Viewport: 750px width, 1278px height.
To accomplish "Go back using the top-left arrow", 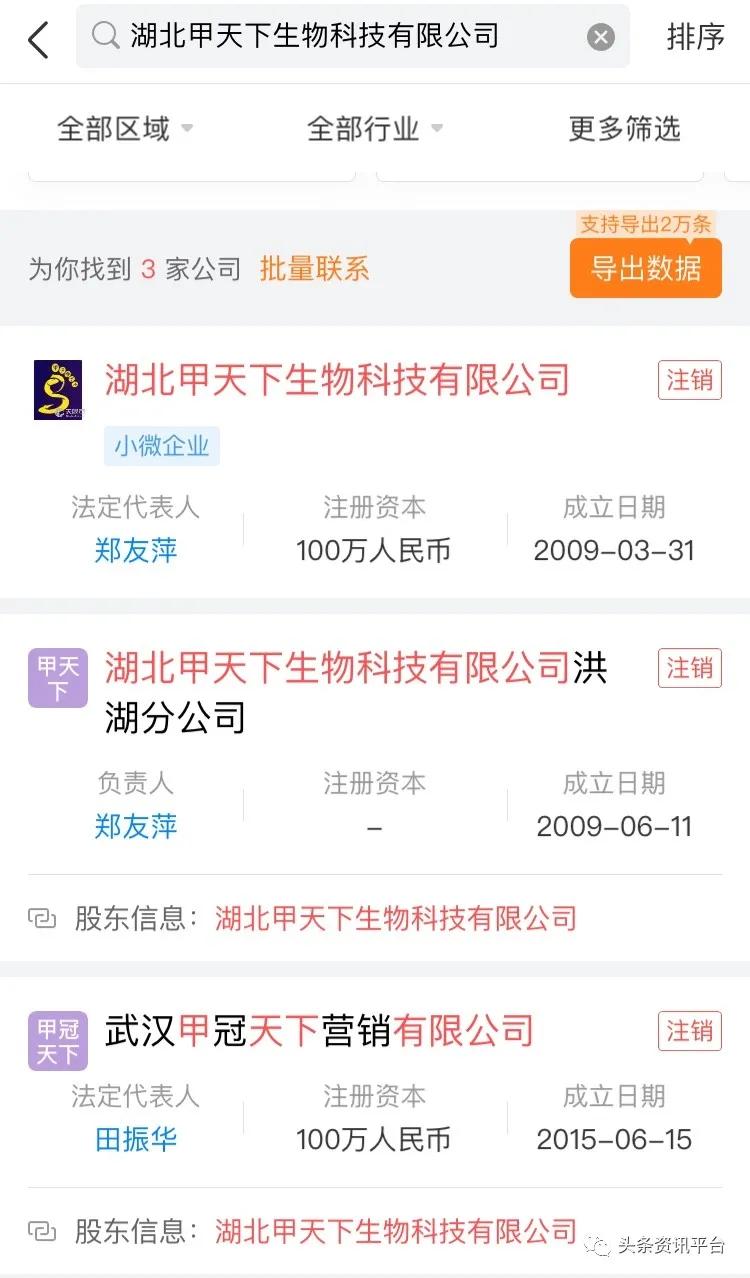I will click(x=38, y=39).
